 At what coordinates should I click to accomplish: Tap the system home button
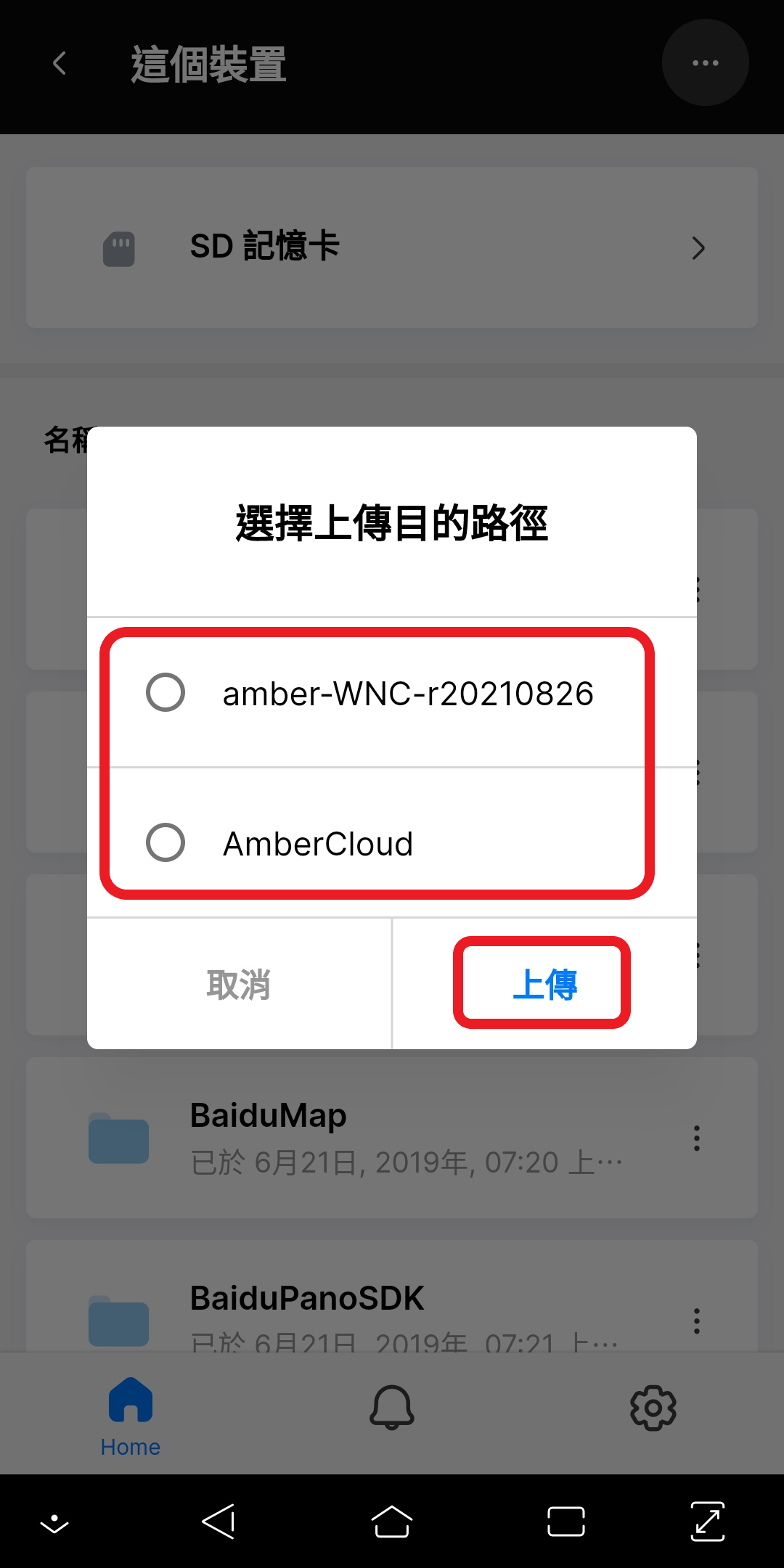tap(392, 1521)
